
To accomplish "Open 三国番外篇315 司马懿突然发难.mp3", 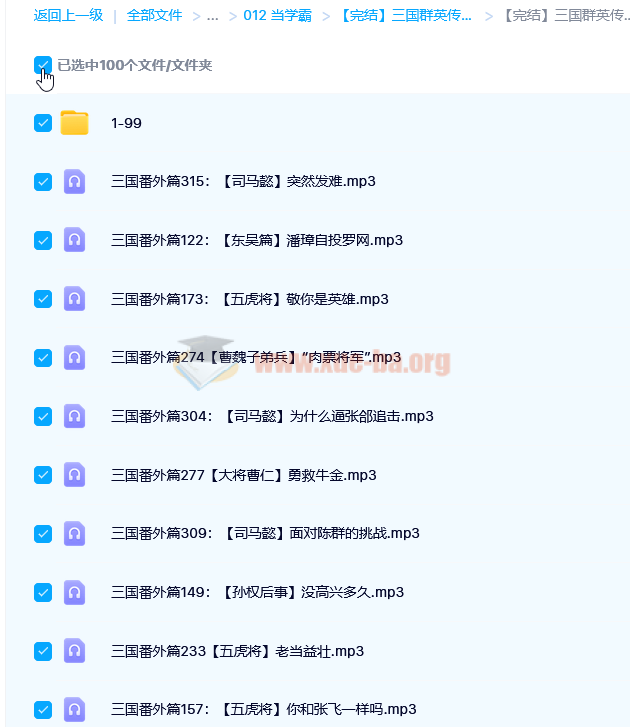I will pos(243,181).
